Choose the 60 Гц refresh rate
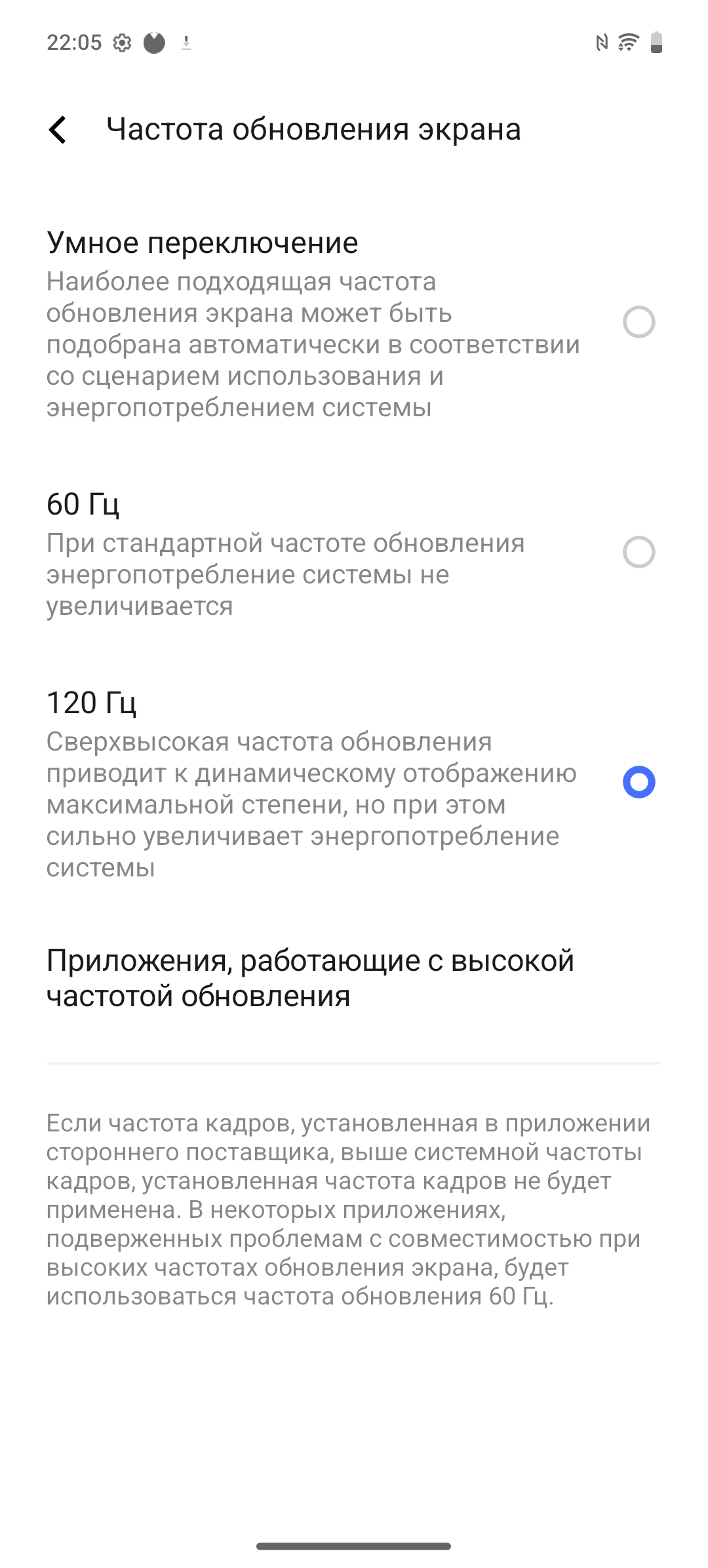The image size is (708, 1568). click(639, 552)
